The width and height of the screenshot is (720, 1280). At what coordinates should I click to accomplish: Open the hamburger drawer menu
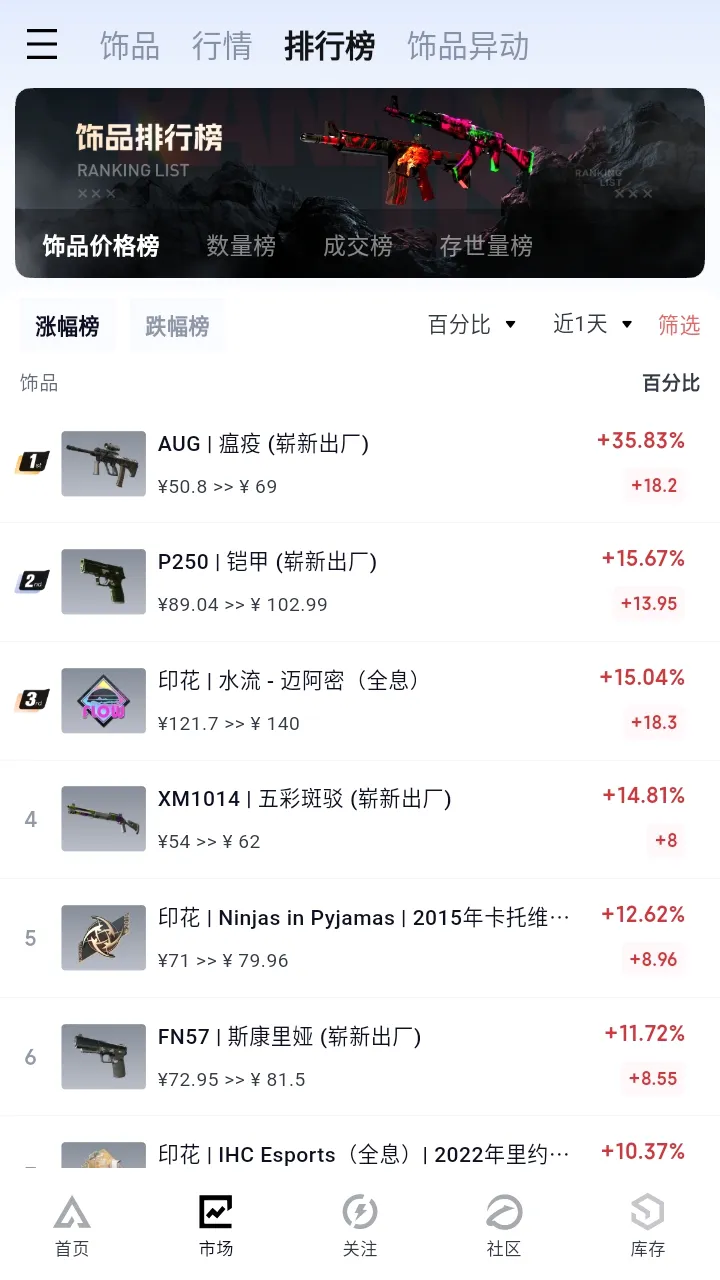[42, 45]
